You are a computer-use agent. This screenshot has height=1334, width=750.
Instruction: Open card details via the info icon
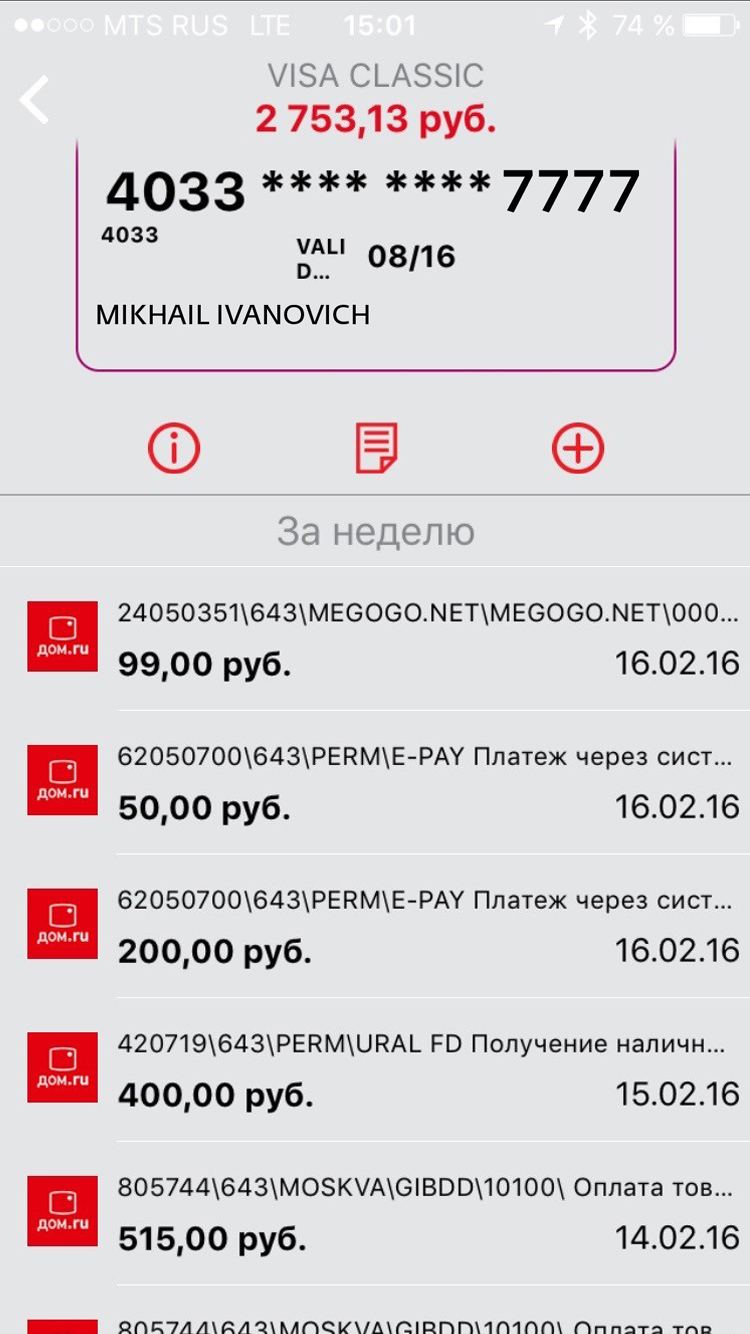(x=173, y=447)
